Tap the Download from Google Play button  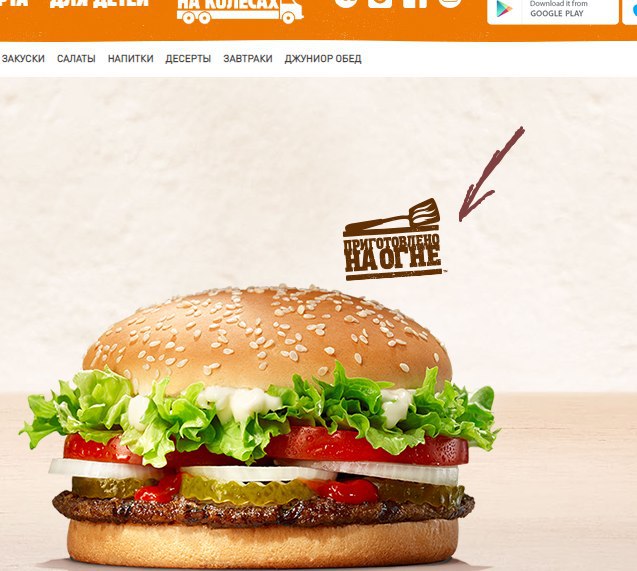[x=552, y=10]
